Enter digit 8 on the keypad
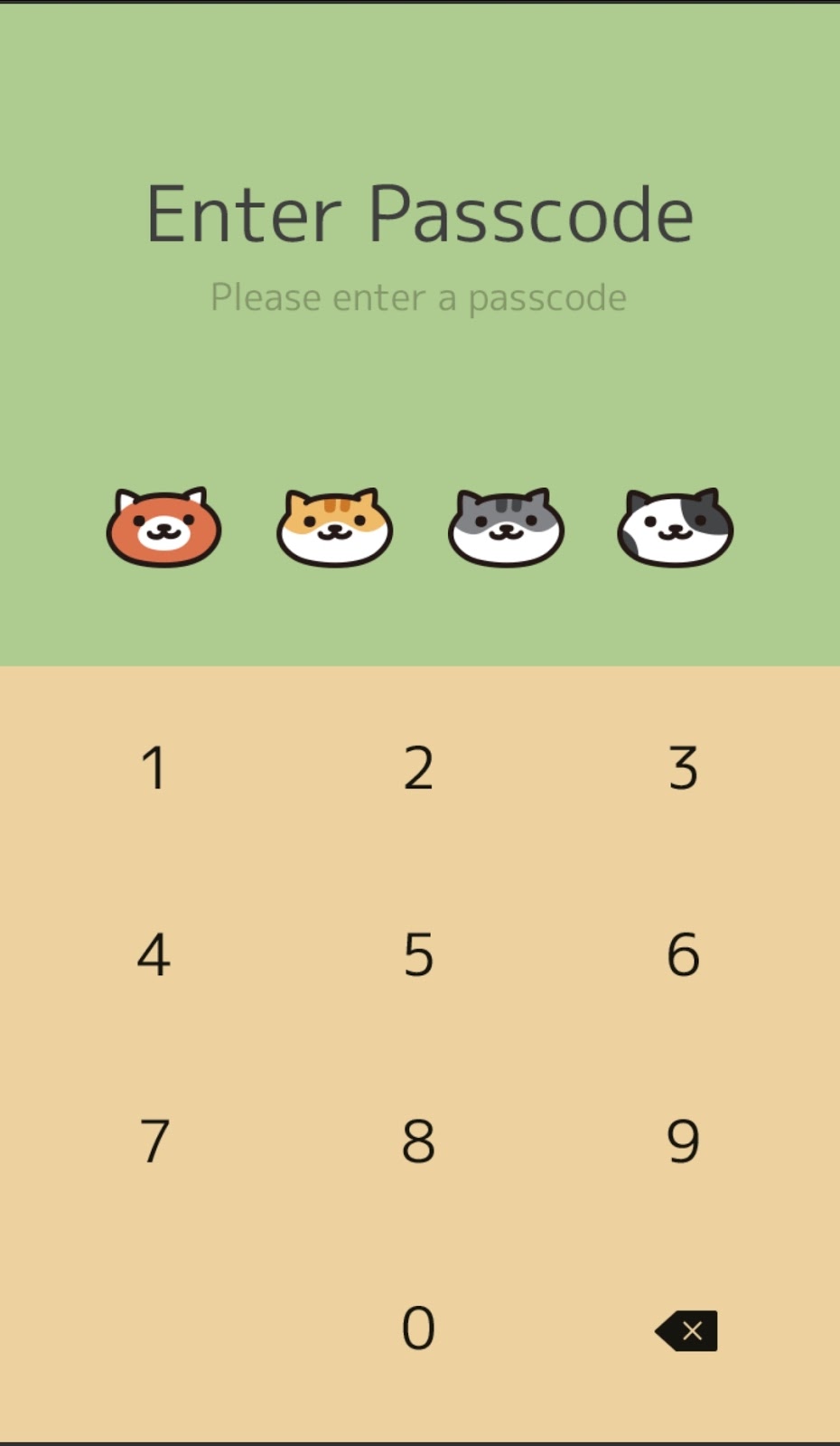This screenshot has width=840, height=1446. (418, 1141)
